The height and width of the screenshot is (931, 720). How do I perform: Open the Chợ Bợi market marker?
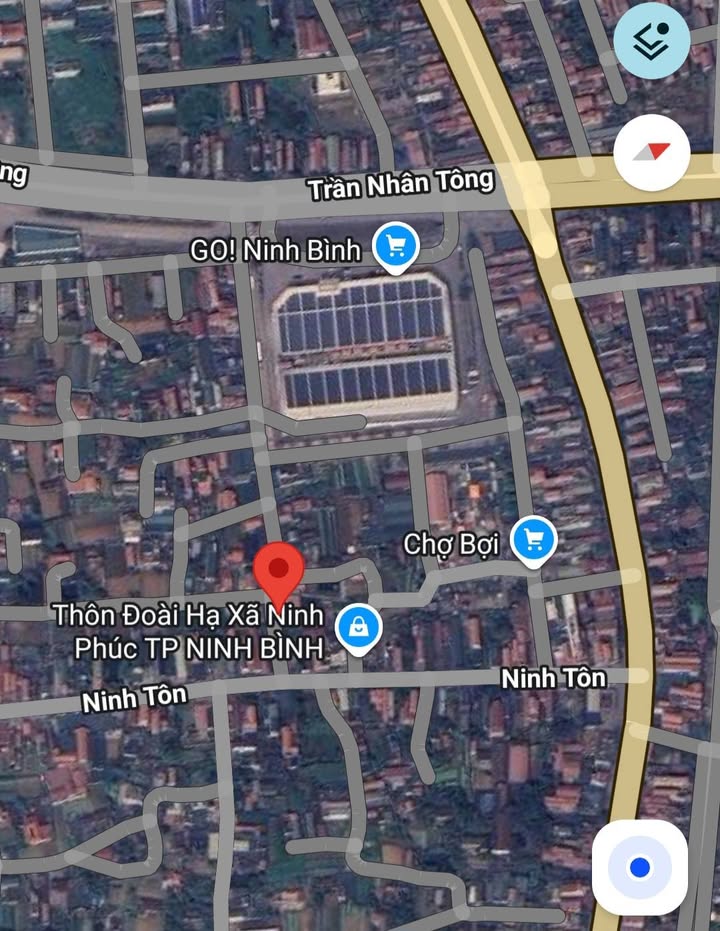(533, 541)
